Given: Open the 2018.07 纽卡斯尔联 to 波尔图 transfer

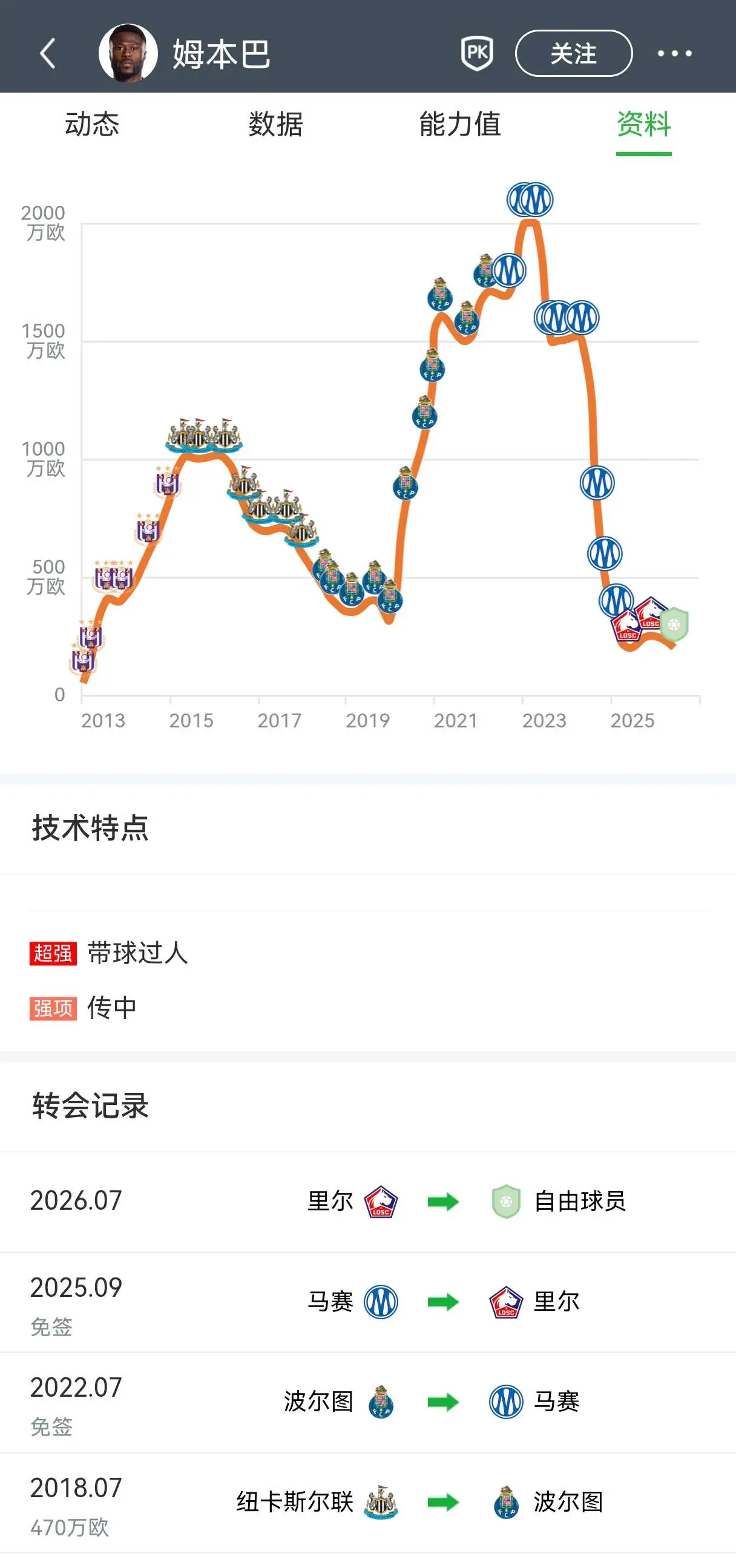Looking at the screenshot, I should coord(367,1502).
